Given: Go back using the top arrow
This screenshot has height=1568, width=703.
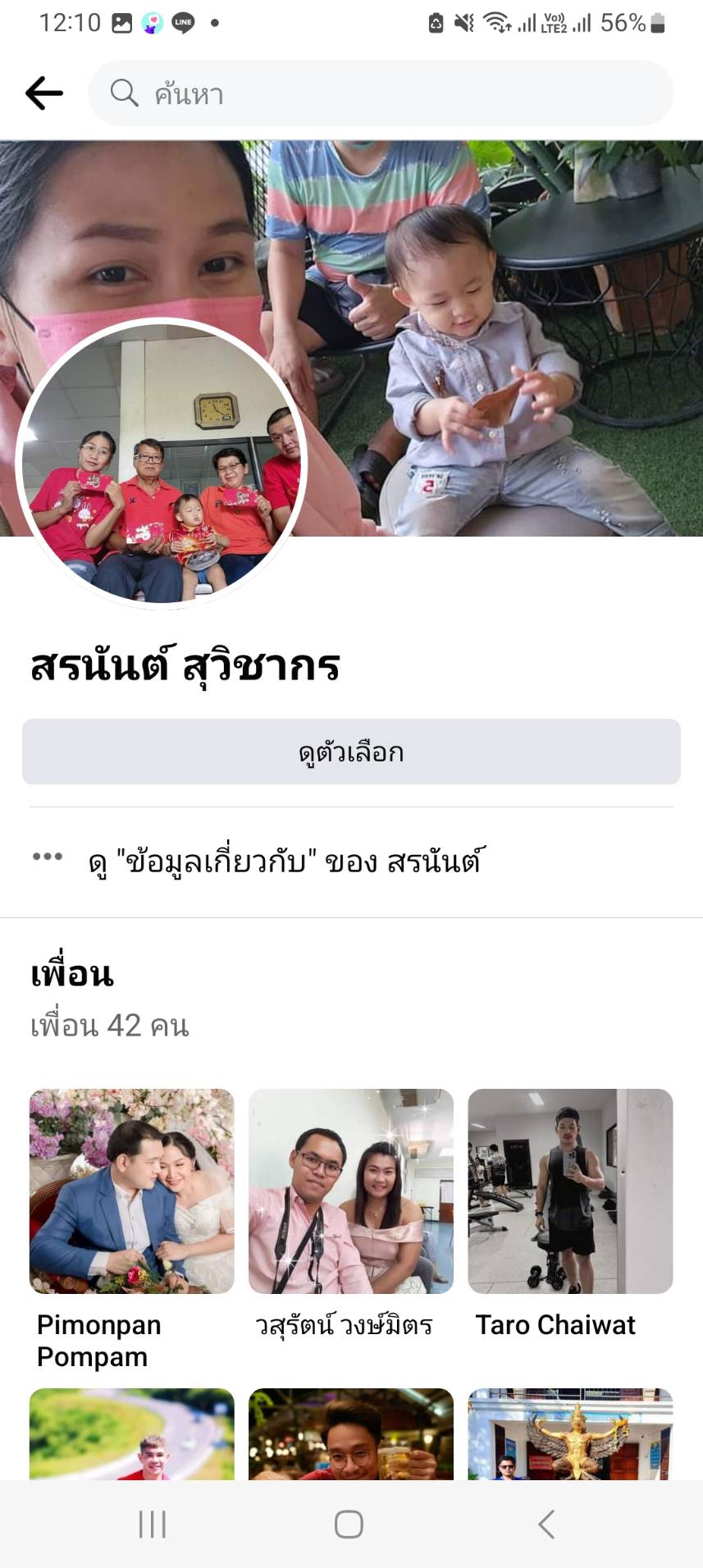Looking at the screenshot, I should (44, 94).
